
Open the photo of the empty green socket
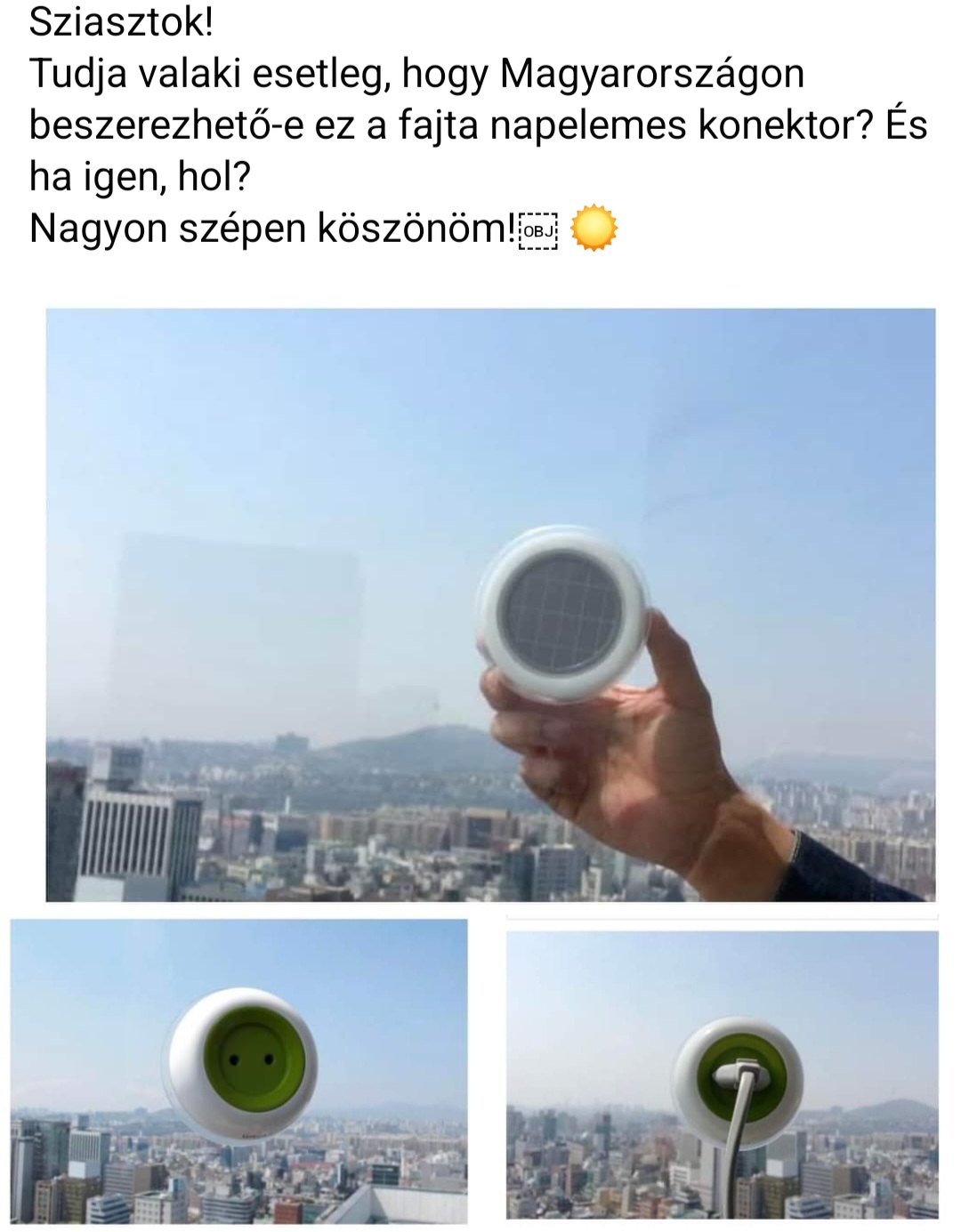pyautogui.click(x=238, y=1071)
